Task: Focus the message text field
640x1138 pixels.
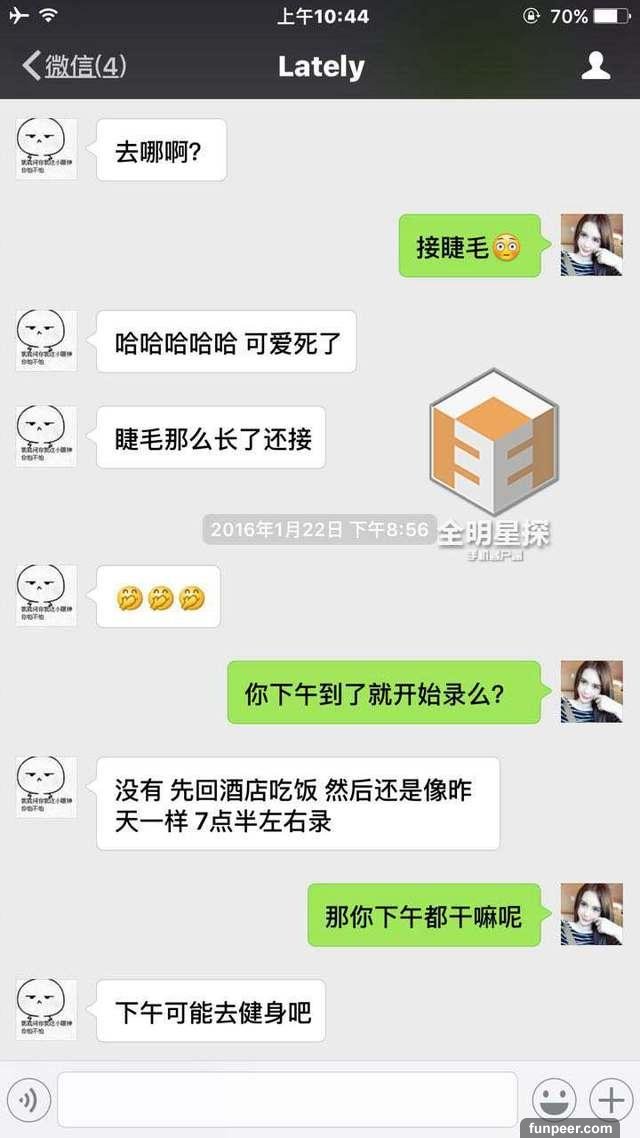Action: (287, 1100)
